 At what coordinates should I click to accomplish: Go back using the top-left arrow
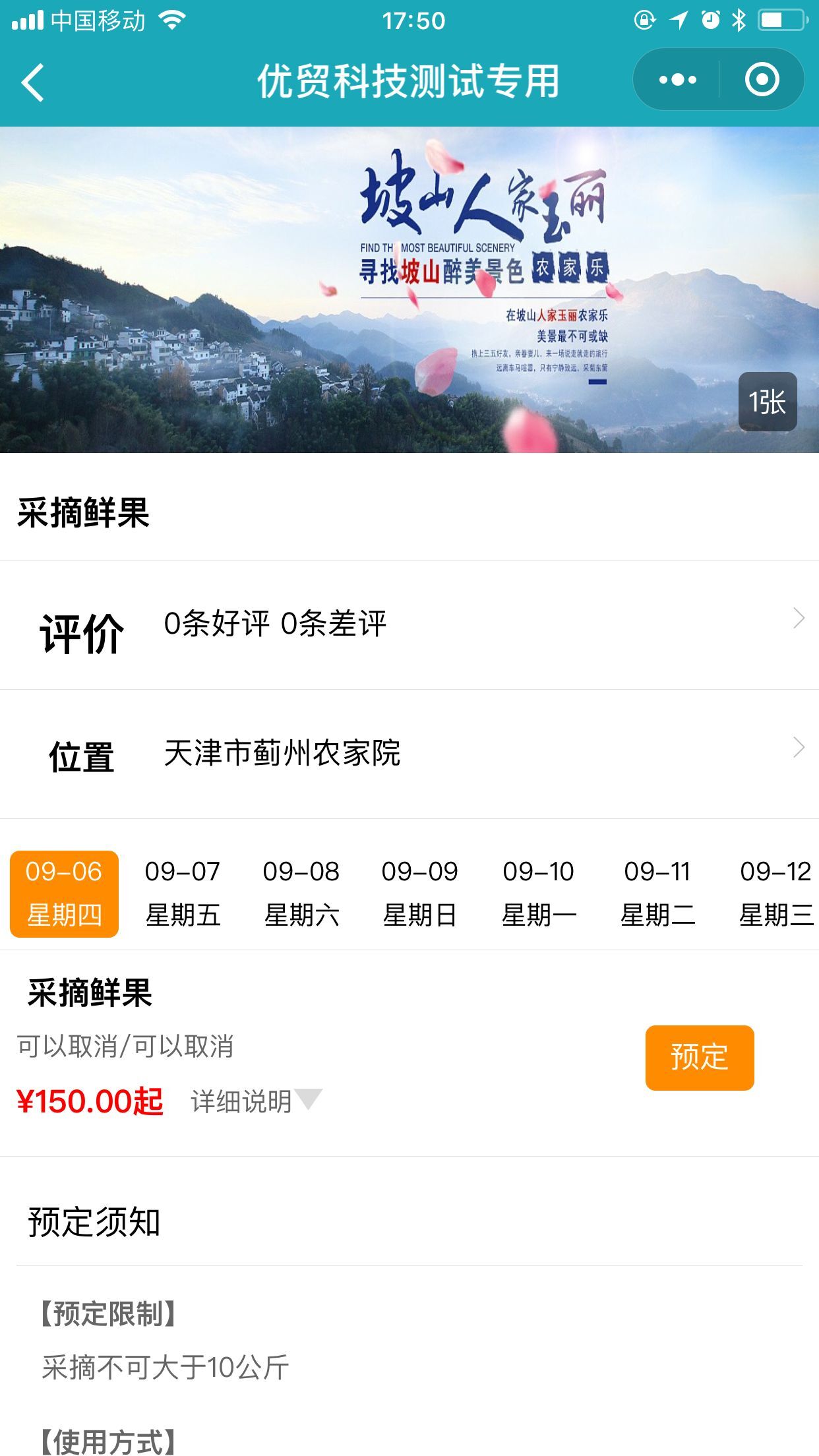(x=33, y=82)
